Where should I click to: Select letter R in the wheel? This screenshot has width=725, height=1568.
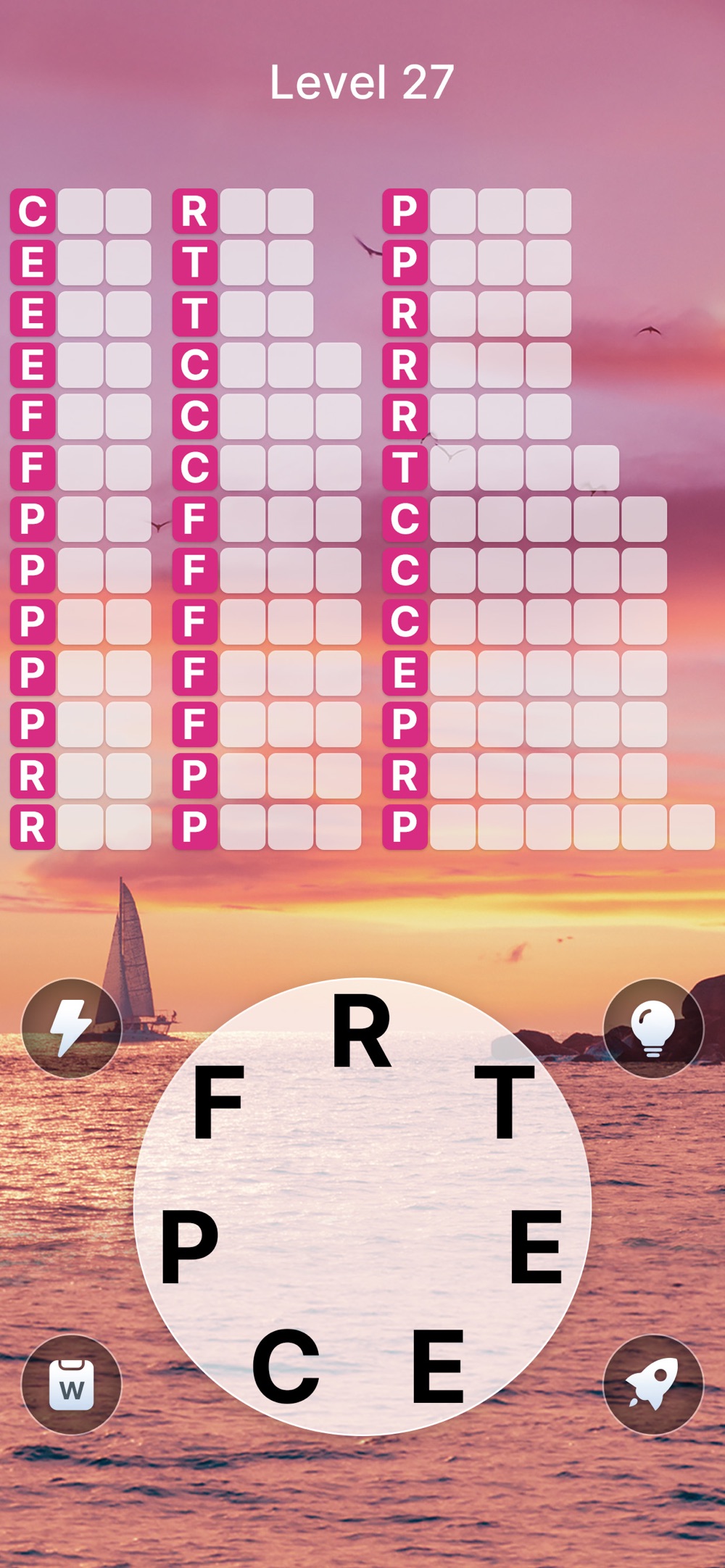[x=362, y=1030]
